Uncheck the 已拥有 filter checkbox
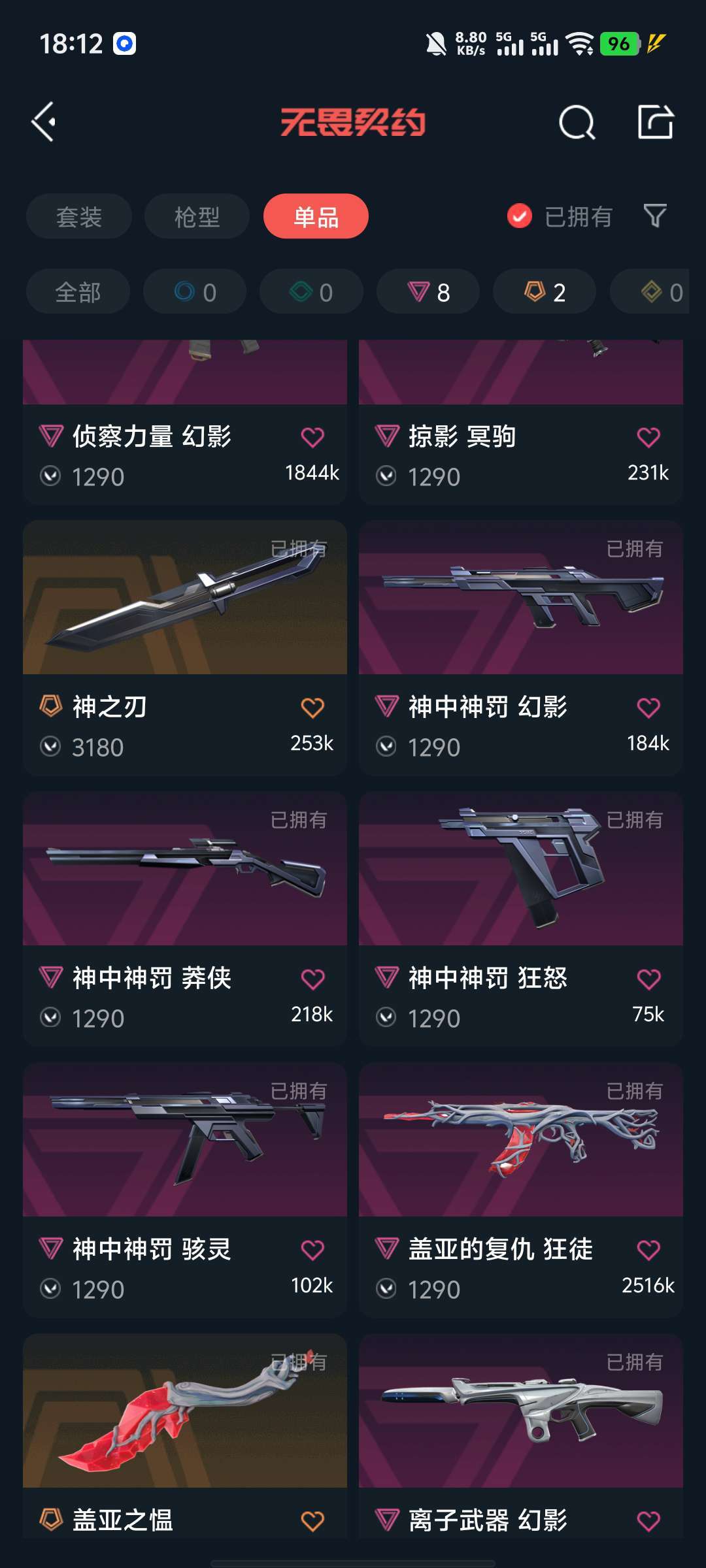Screen dimensions: 706x1568 [520, 216]
